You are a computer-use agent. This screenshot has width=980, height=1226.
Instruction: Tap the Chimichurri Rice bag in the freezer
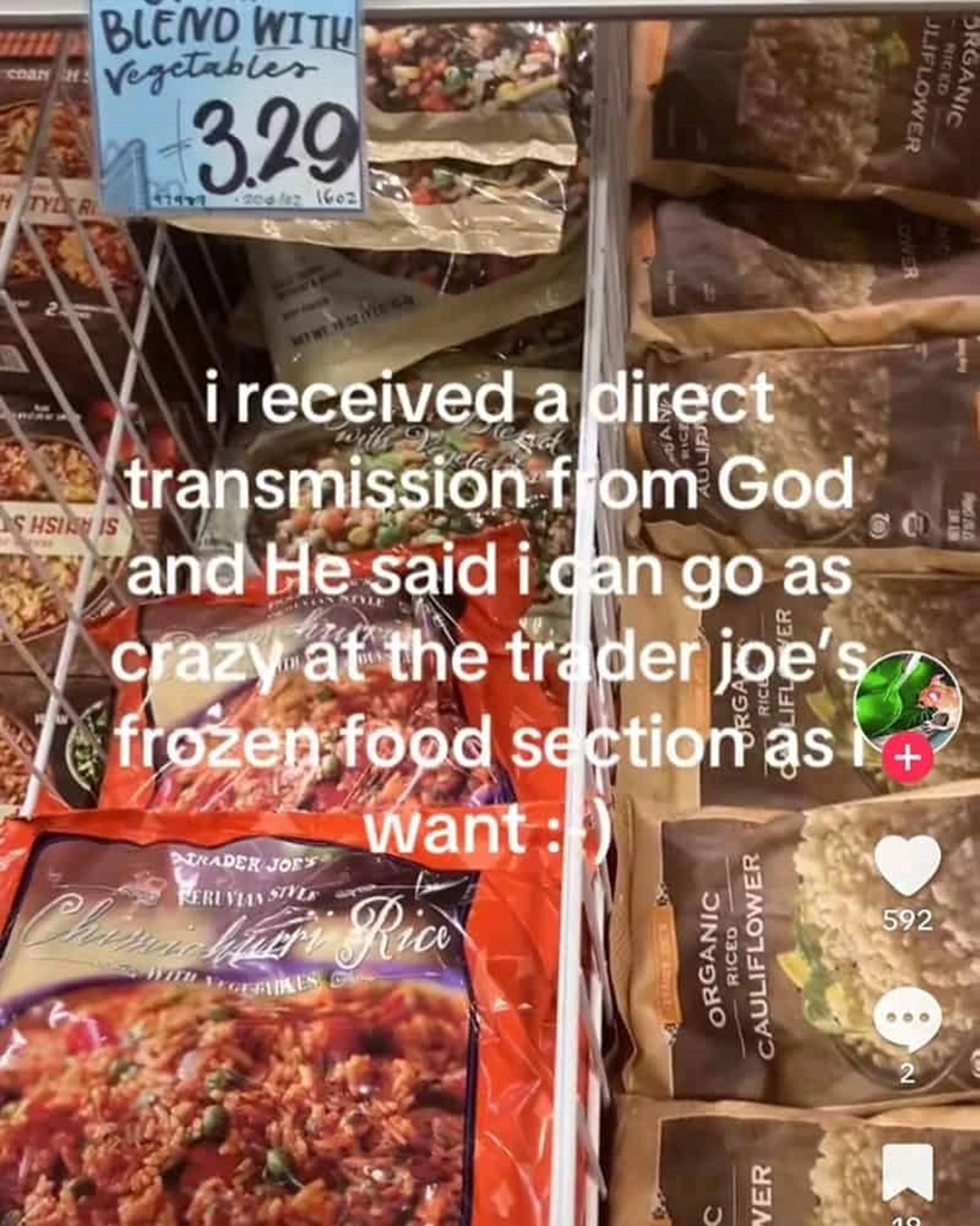point(245,1021)
